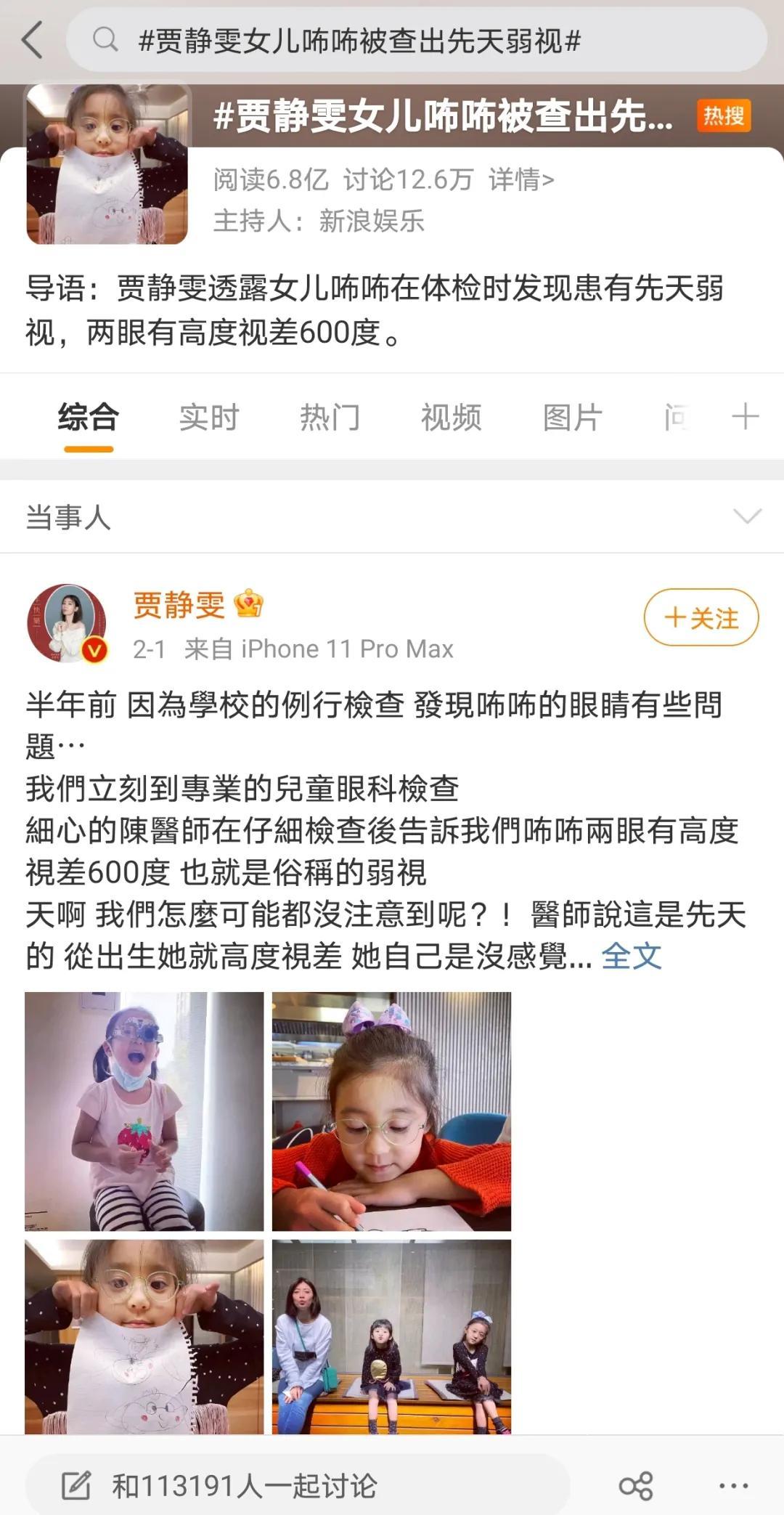Image resolution: width=784 pixels, height=1515 pixels.
Task: Open the photo of the girl holding a drawing
Action: point(144,1336)
